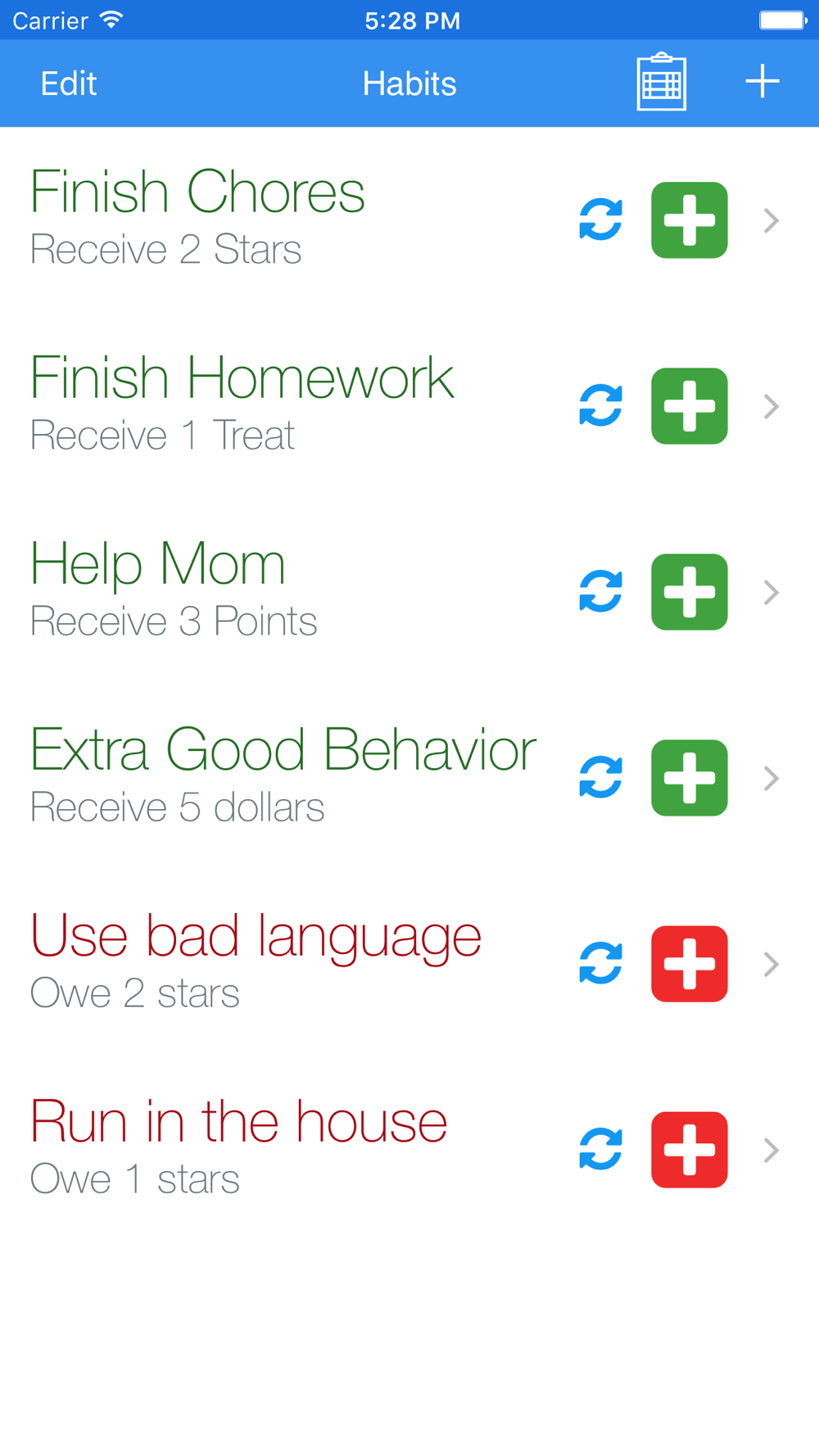Tap green plus for Extra Good Behavior
819x1456 pixels.
[690, 778]
